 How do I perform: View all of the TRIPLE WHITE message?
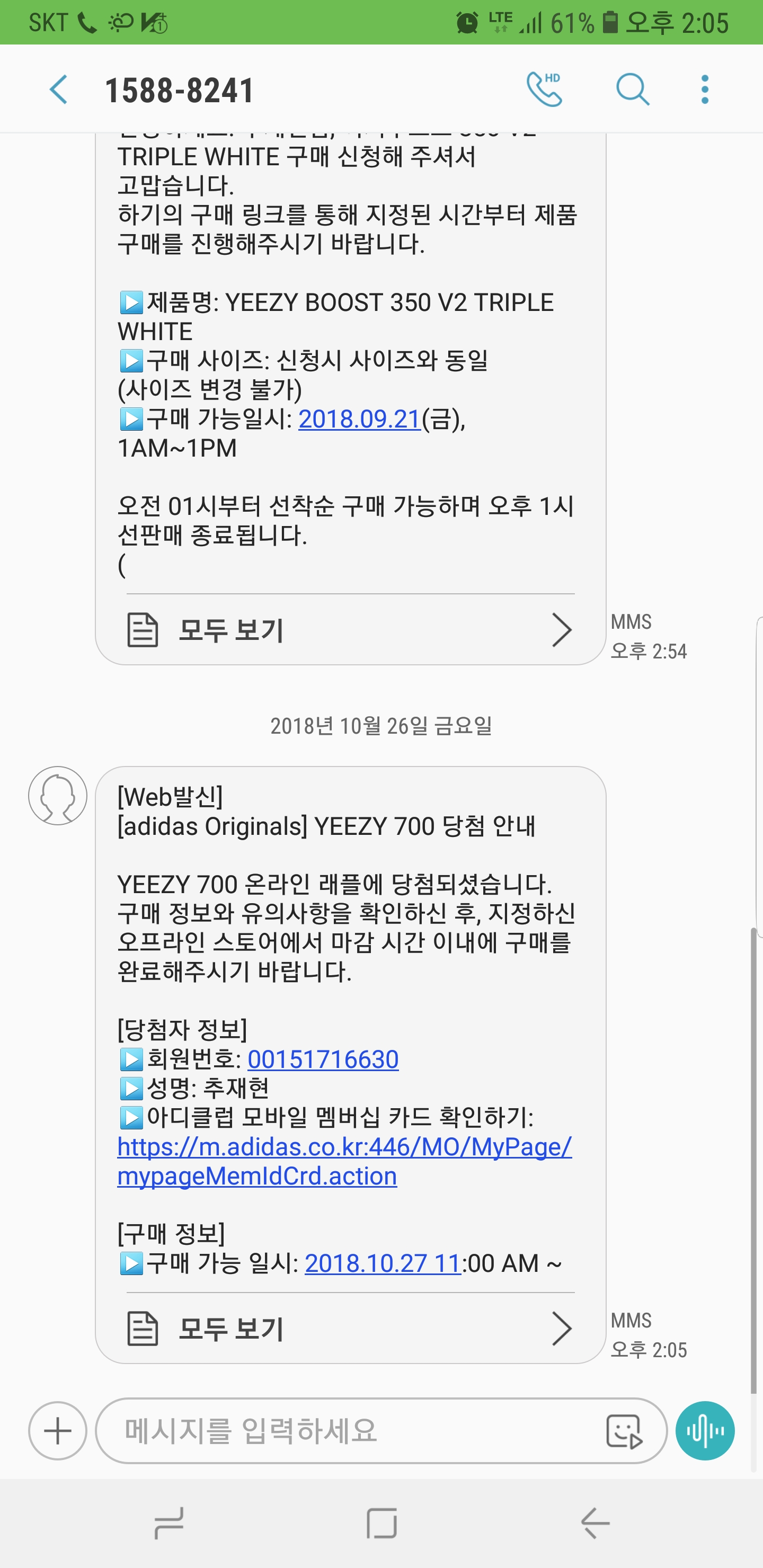click(x=350, y=629)
